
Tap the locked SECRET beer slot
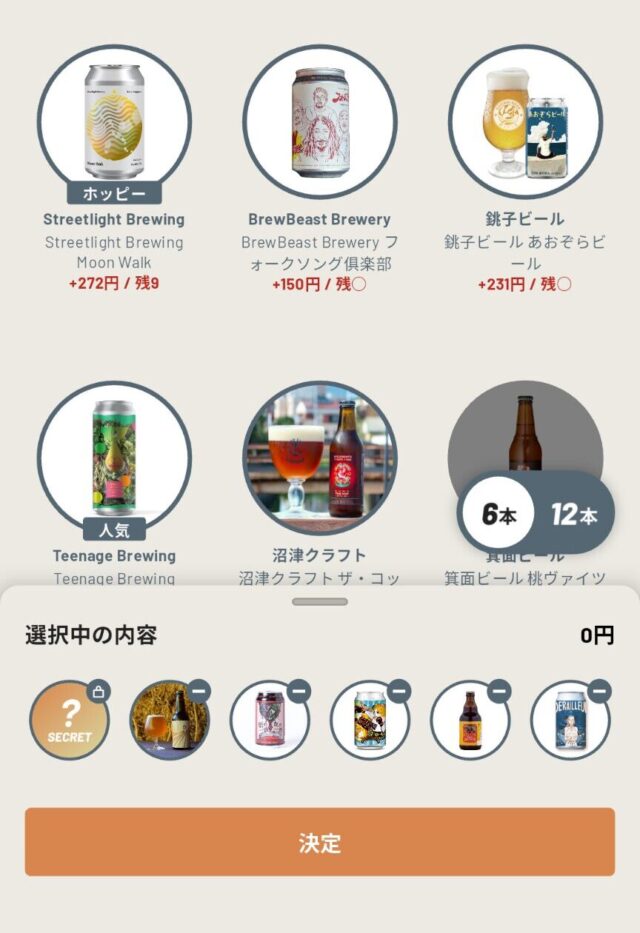tap(69, 720)
